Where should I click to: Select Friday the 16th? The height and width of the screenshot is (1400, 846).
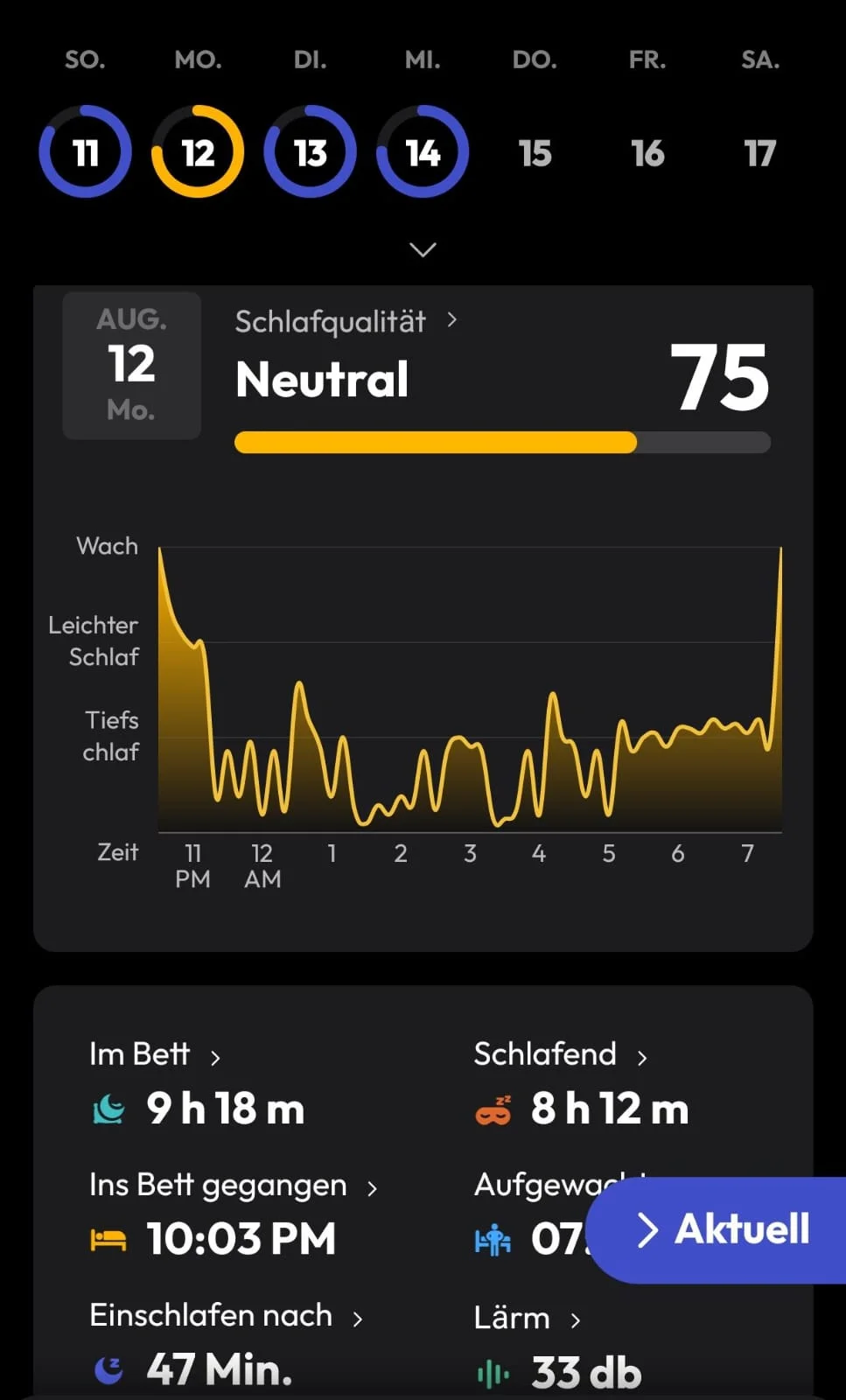647,153
